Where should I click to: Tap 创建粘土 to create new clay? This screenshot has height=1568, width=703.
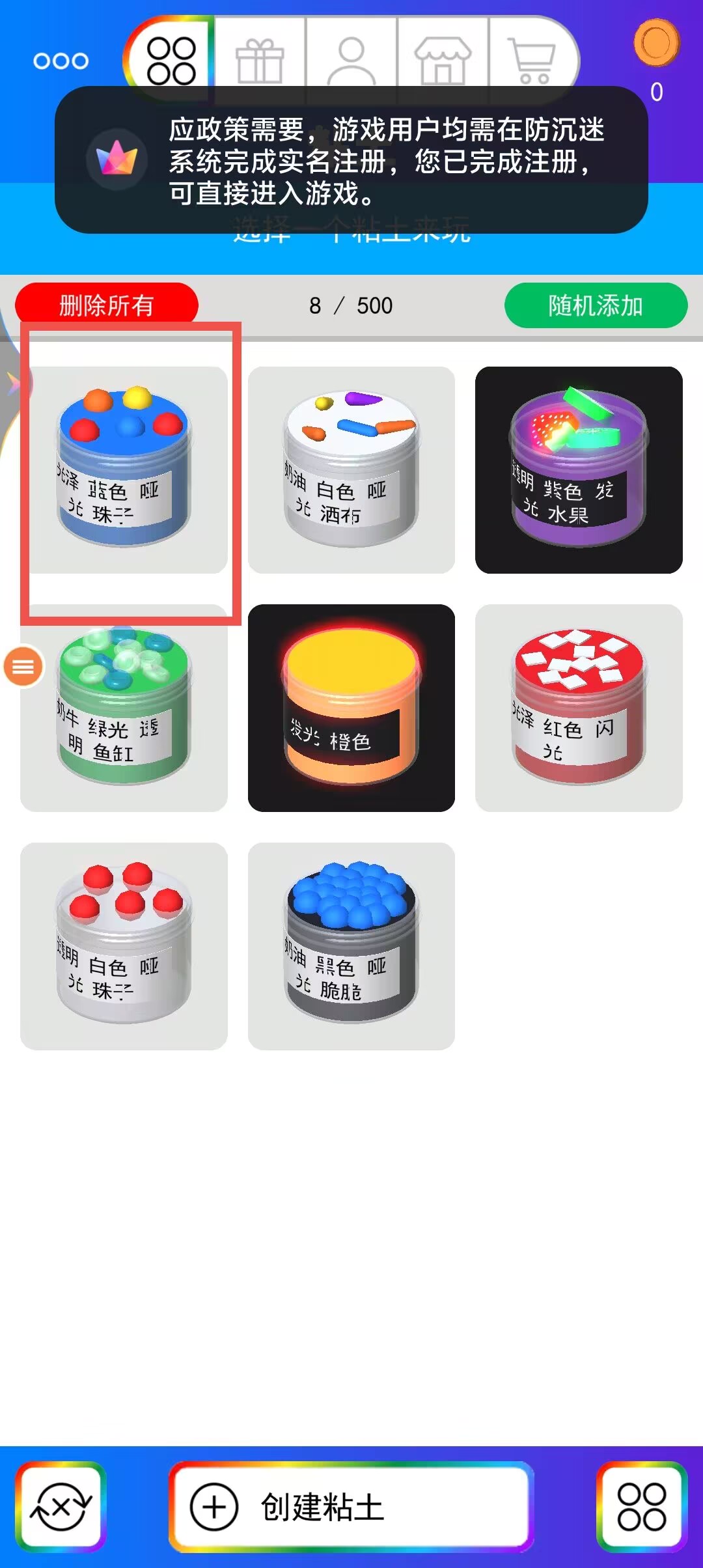pos(351,1507)
